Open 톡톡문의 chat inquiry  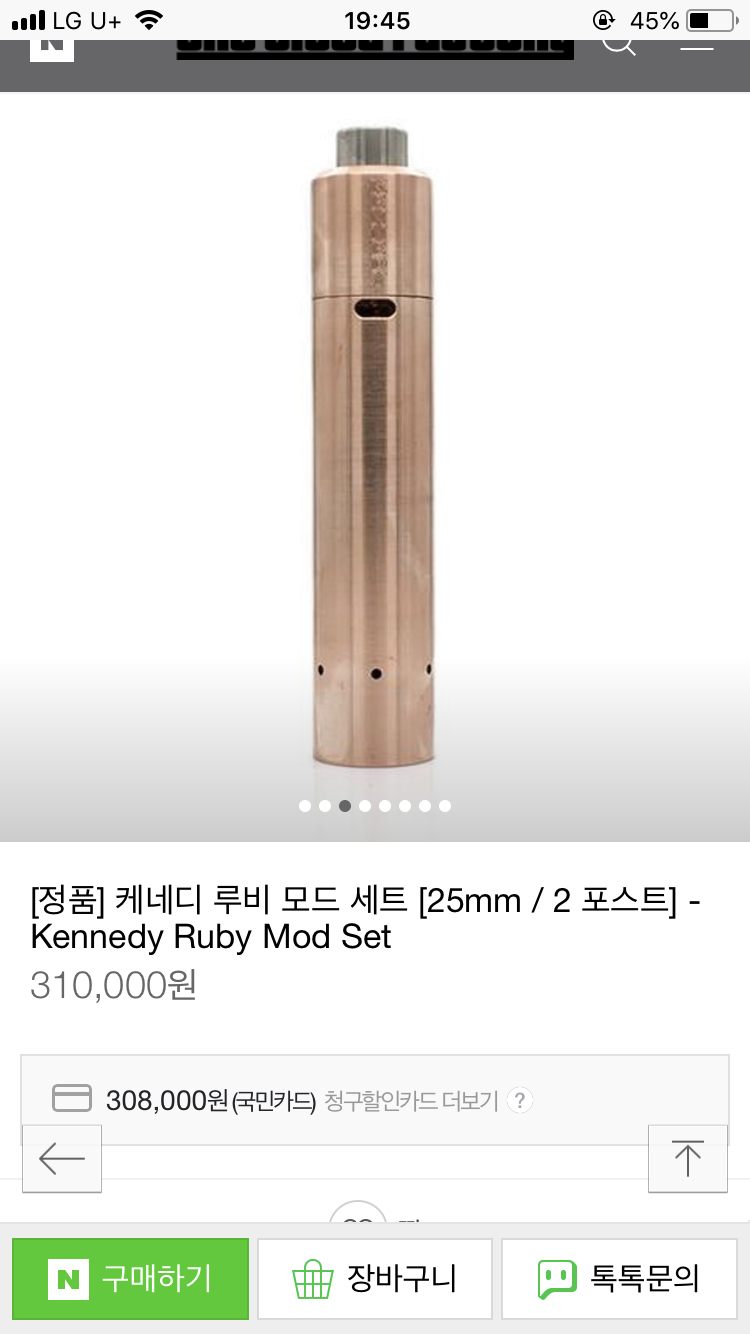click(619, 1278)
